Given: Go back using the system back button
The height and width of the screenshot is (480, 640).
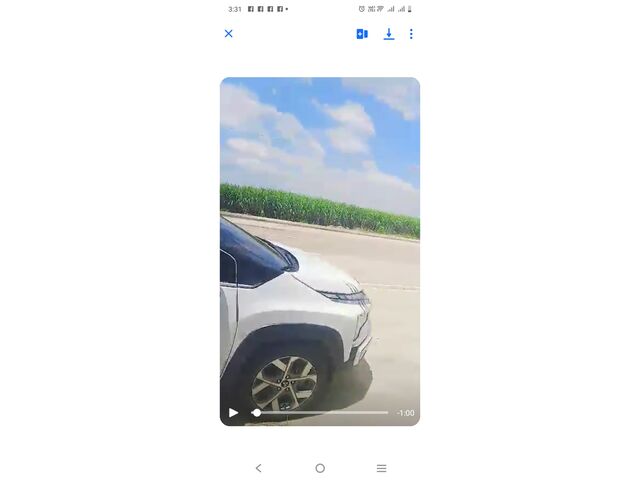Looking at the screenshot, I should [x=258, y=468].
